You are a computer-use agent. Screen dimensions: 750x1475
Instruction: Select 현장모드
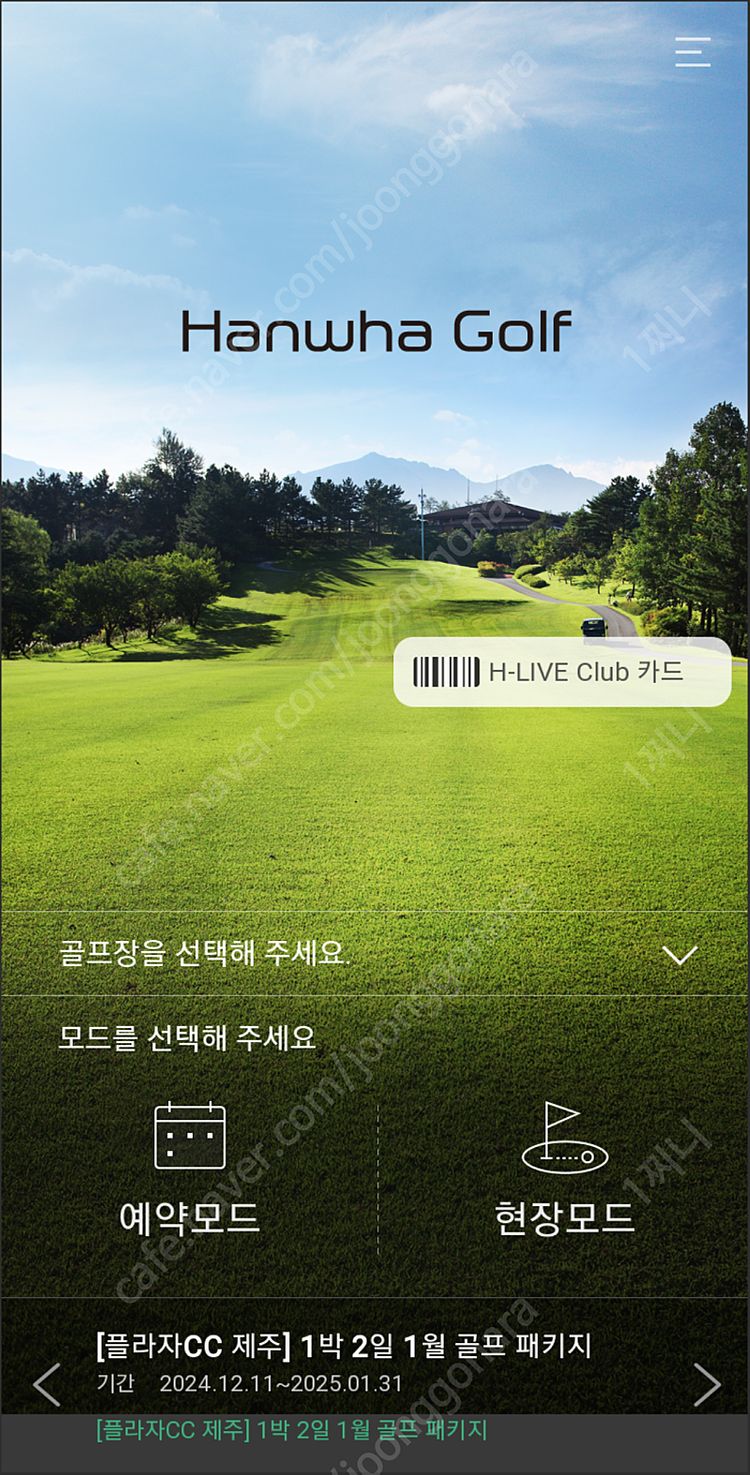[565, 1170]
